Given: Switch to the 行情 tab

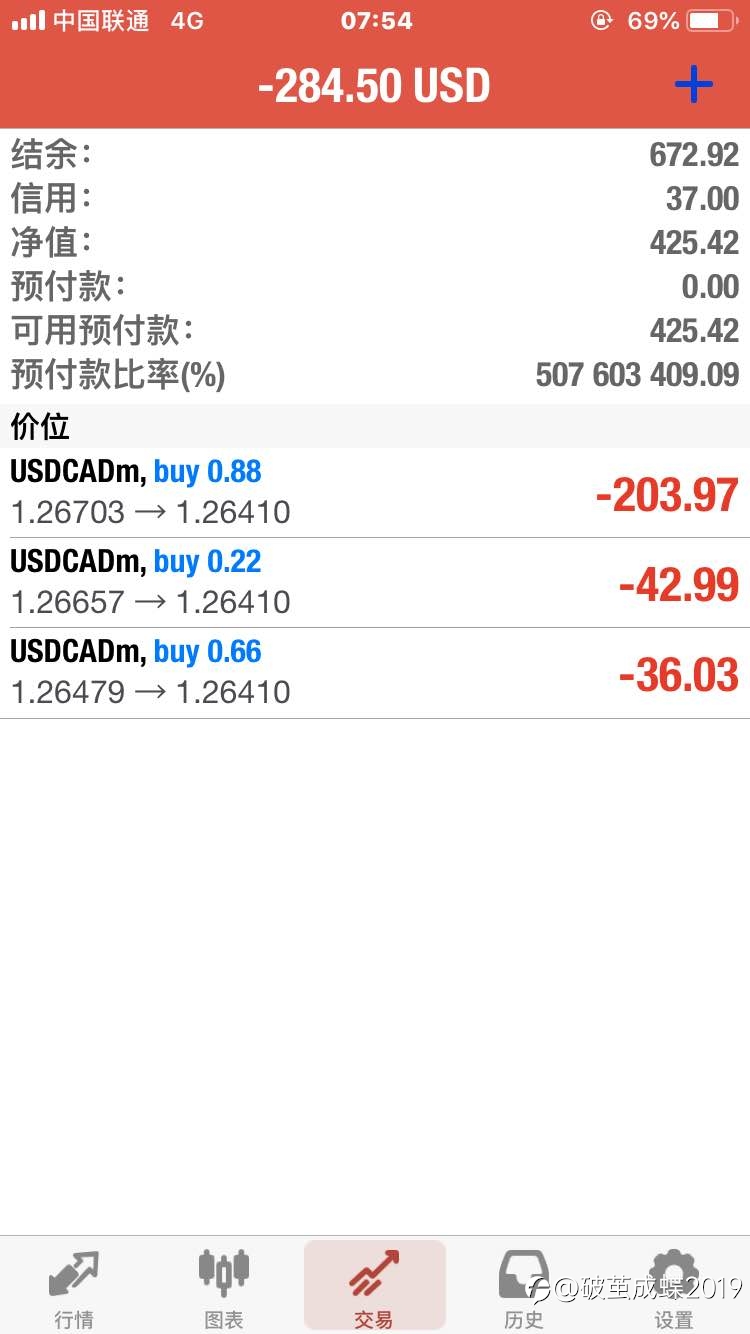Looking at the screenshot, I should tap(74, 1288).
